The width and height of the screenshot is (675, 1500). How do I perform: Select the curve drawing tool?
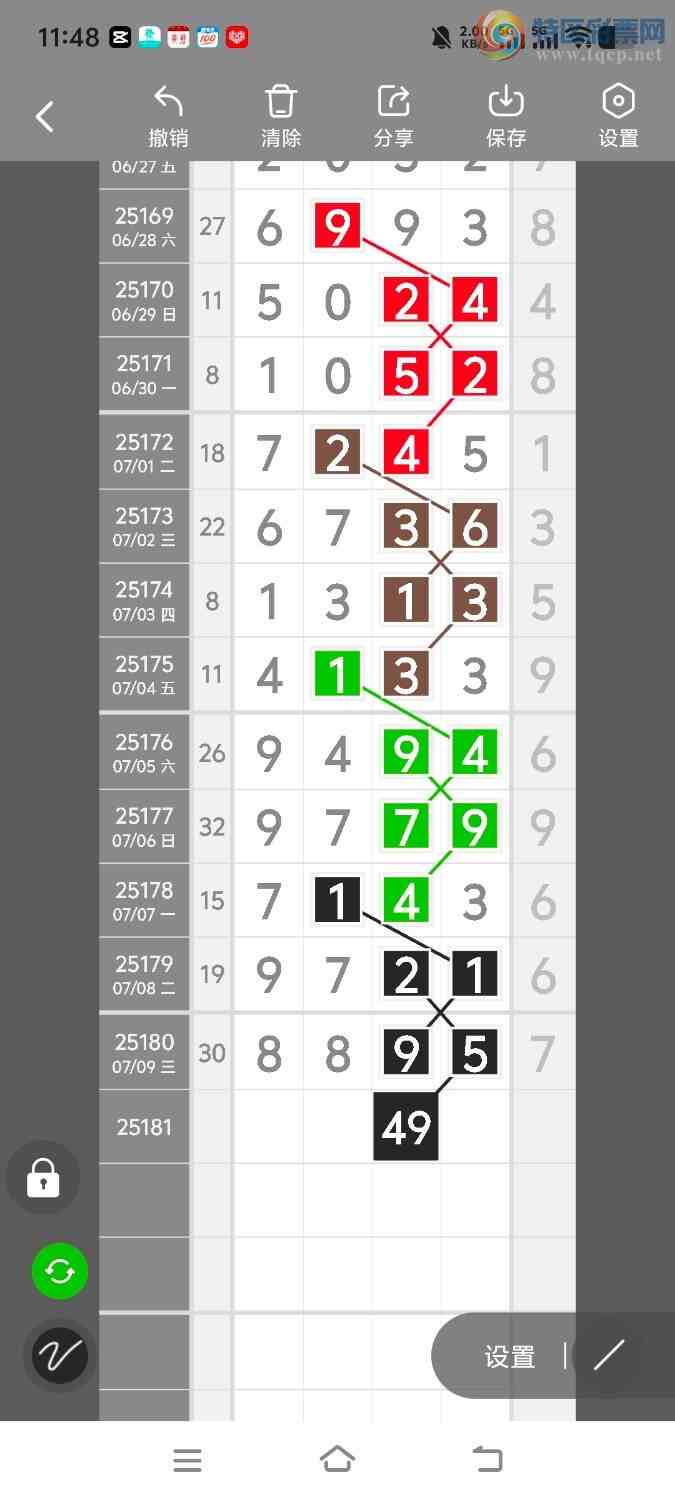pos(60,1356)
